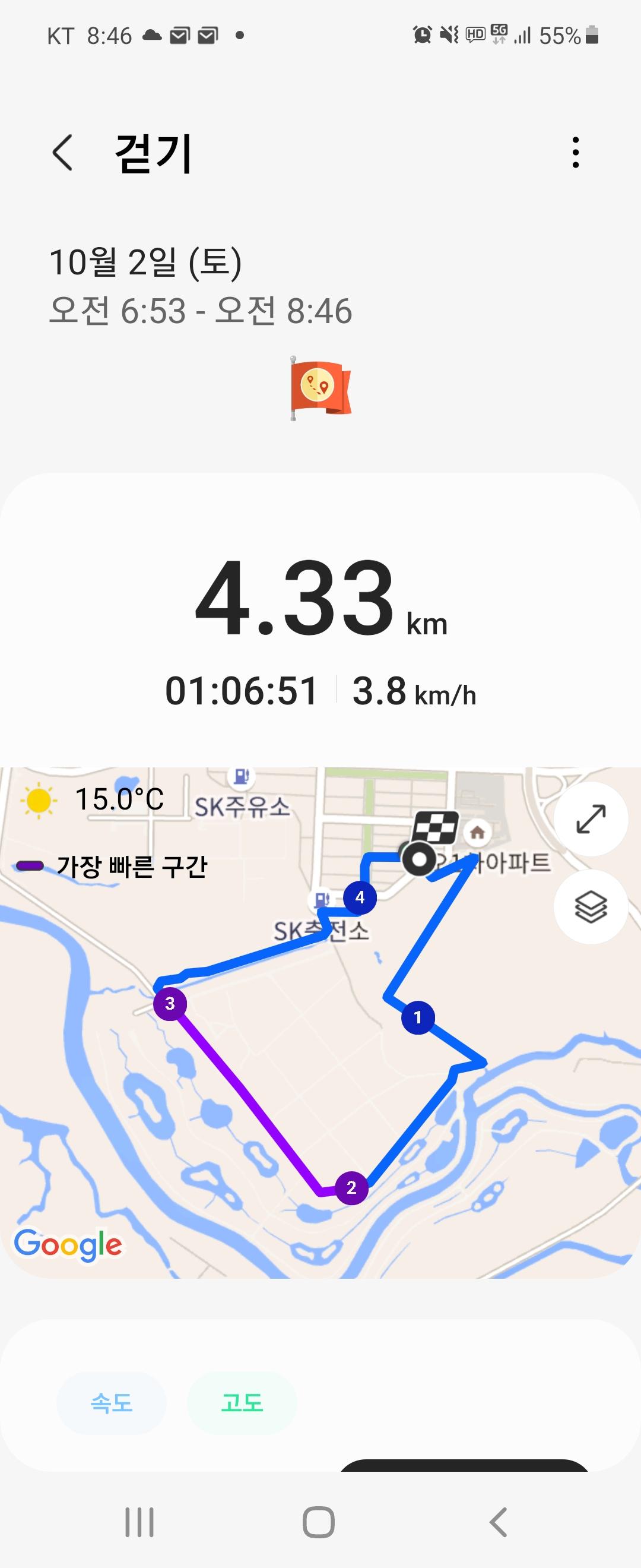This screenshot has height=1568, width=641.
Task: Select the 고도 chart chip
Action: click(242, 1403)
